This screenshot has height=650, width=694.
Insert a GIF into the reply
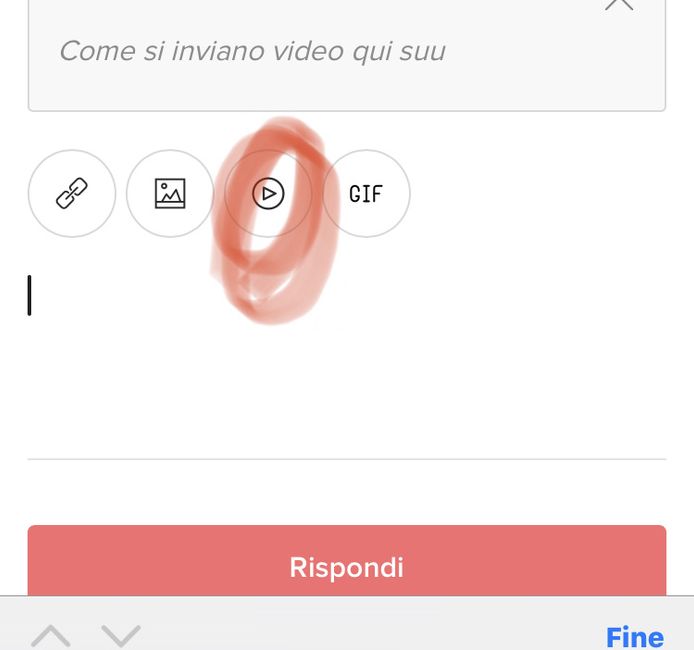coord(366,194)
